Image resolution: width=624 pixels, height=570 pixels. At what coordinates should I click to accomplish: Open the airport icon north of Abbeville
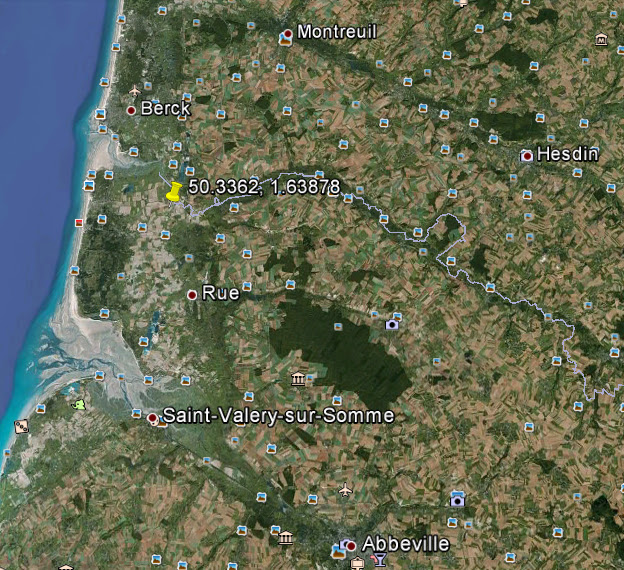pyautogui.click(x=346, y=490)
